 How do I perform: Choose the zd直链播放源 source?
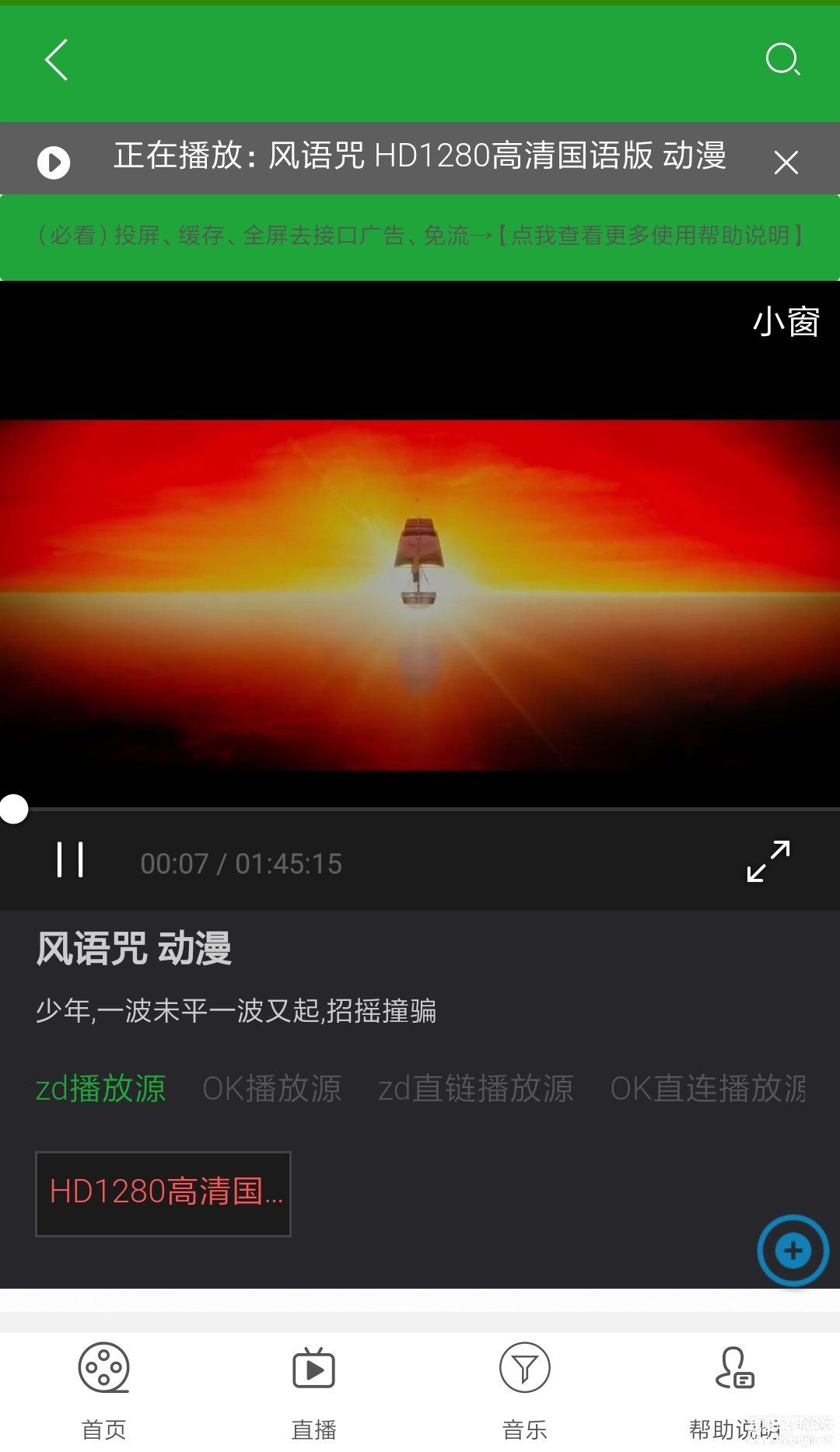point(475,1088)
